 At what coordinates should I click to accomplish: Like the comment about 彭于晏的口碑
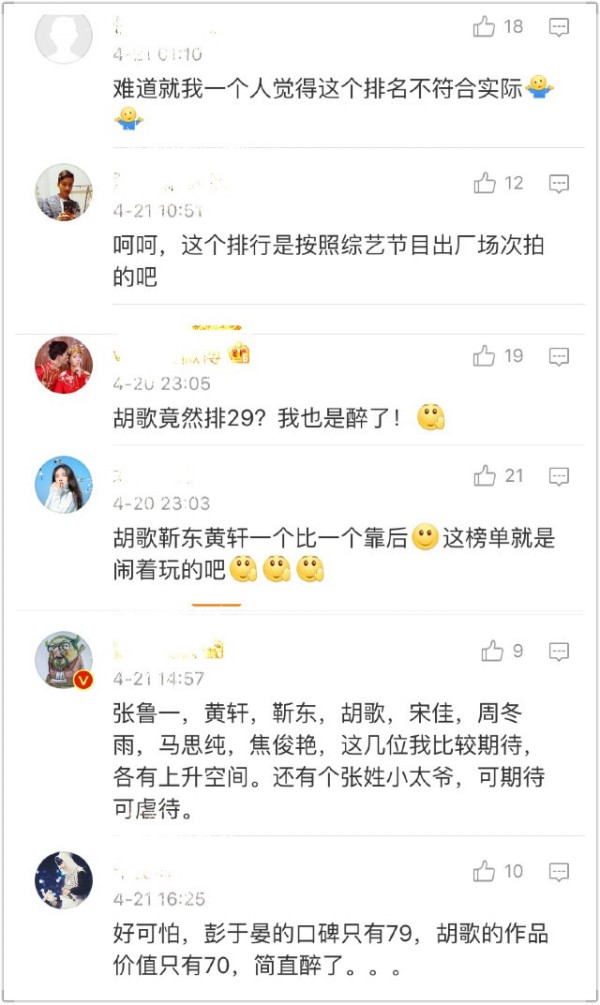(485, 871)
